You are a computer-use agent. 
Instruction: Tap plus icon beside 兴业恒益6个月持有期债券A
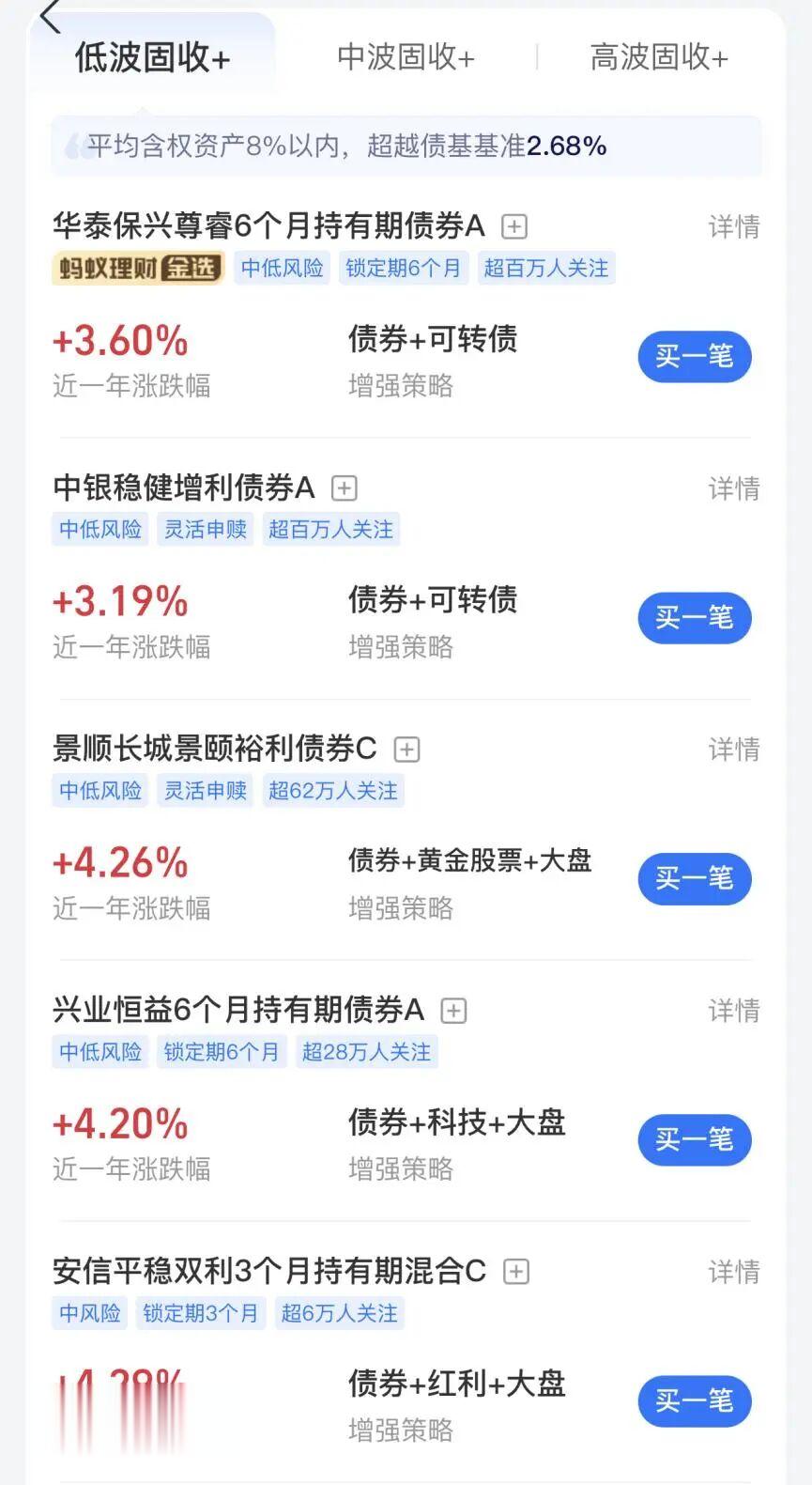point(453,1010)
